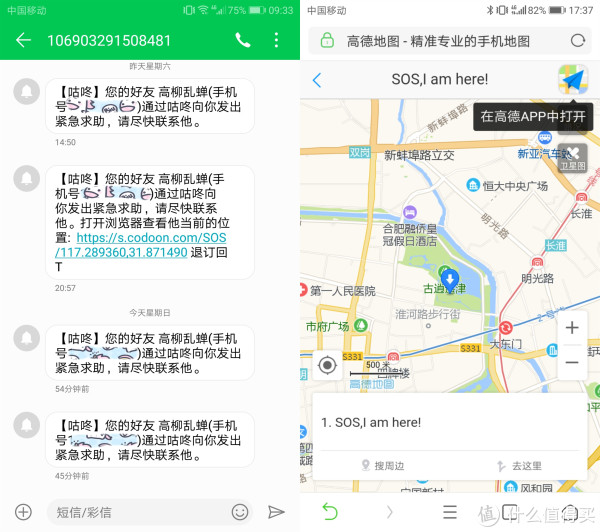
Task: Zoom in on the map with plus
Action: [571, 328]
